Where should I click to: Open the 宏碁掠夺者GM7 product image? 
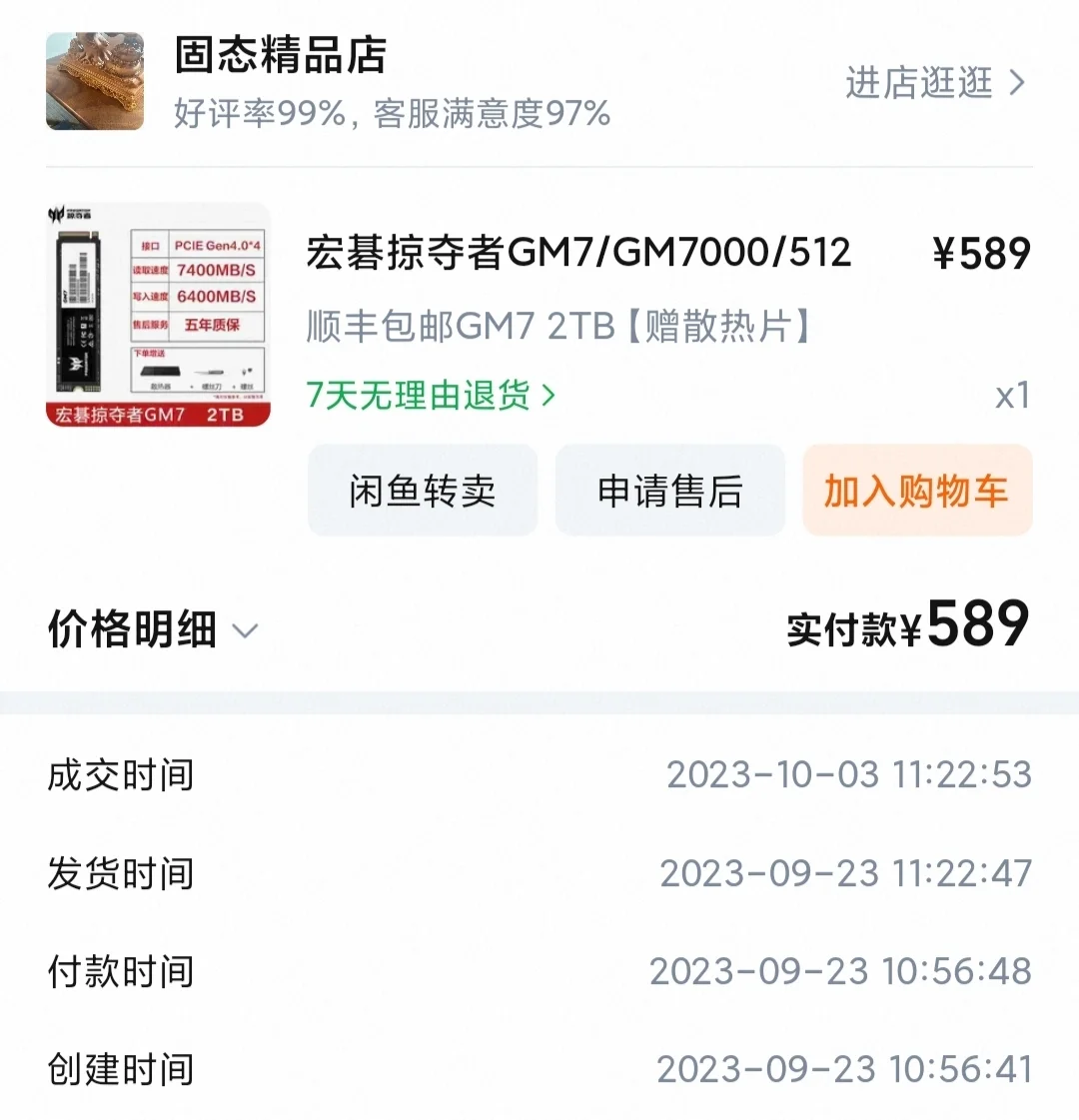click(x=158, y=315)
